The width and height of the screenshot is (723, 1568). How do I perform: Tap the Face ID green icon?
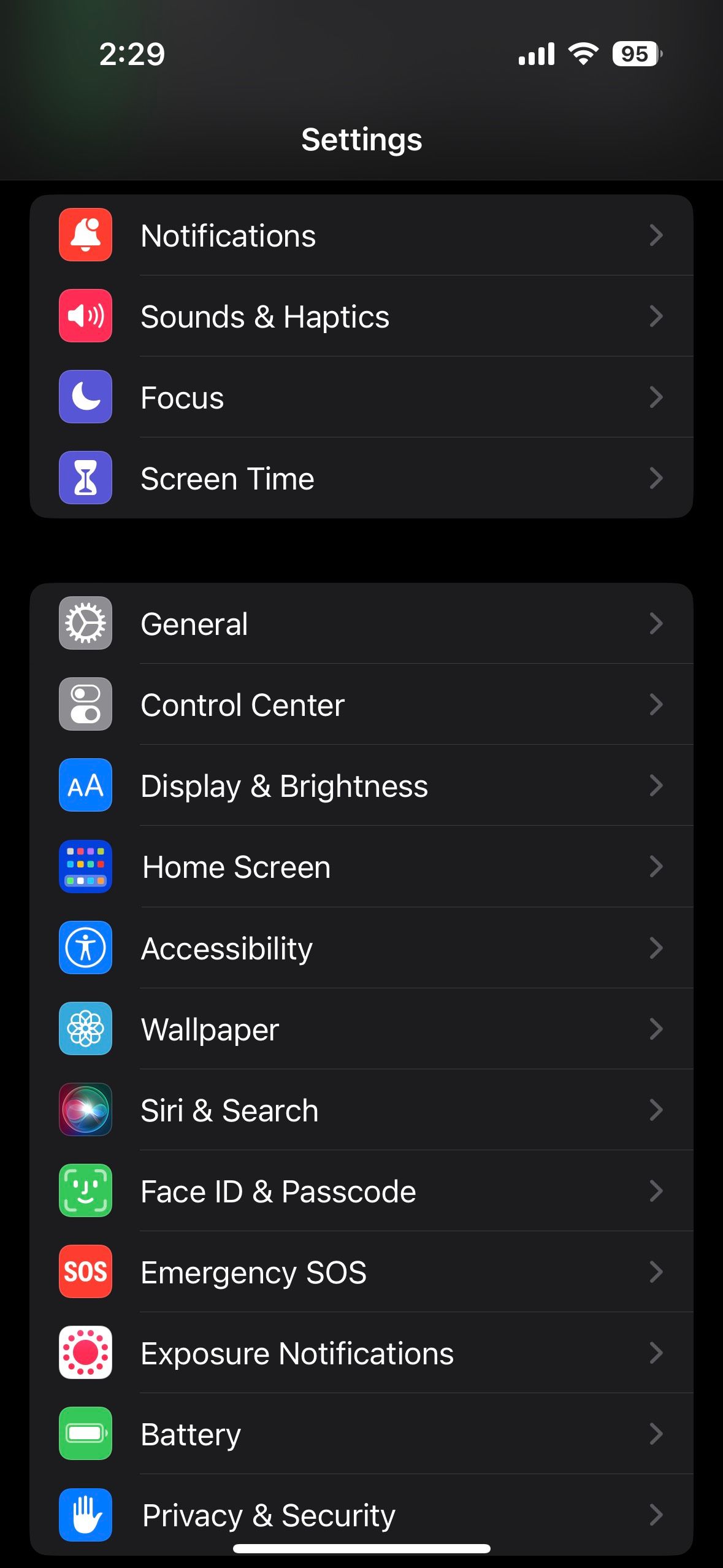(x=85, y=1191)
